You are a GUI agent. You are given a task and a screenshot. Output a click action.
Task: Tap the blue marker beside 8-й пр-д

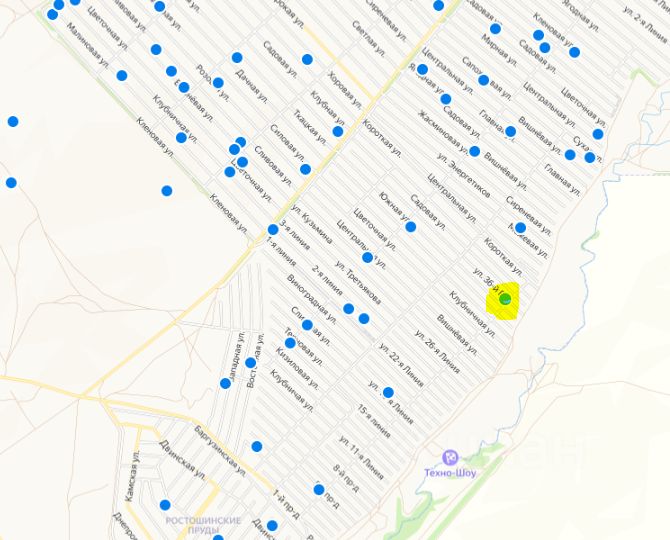coord(319,490)
